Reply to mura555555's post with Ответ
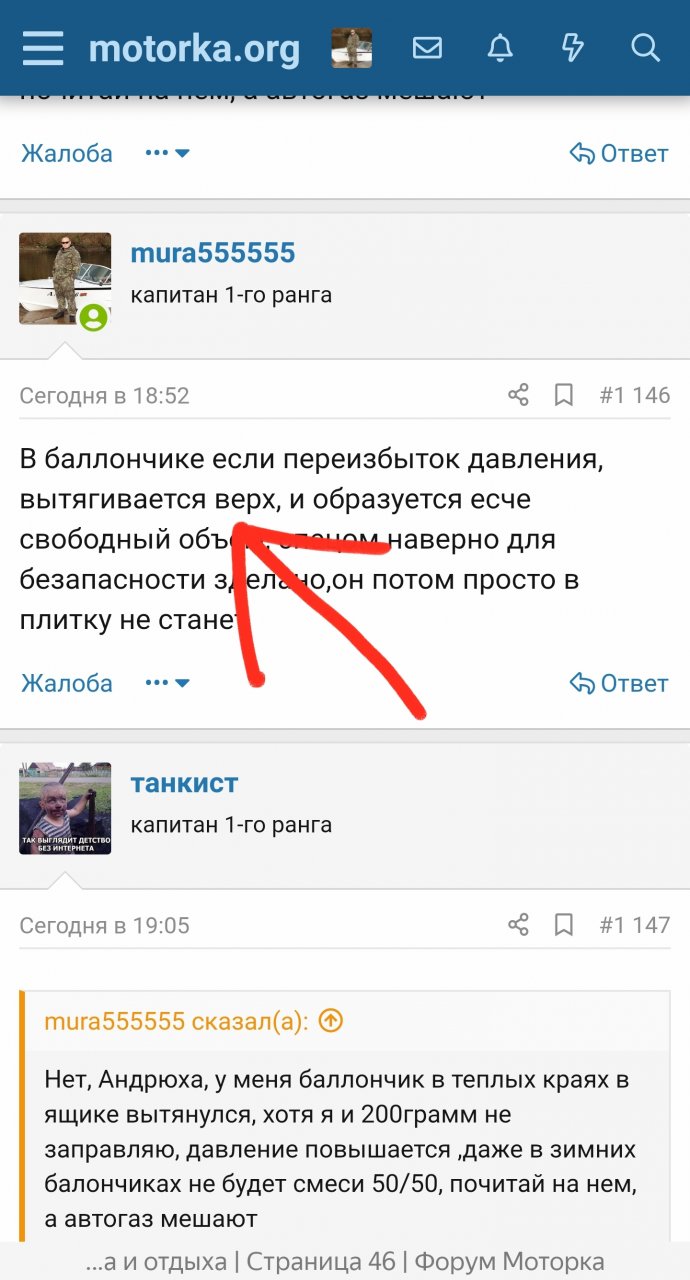Image resolution: width=690 pixels, height=1280 pixels. (618, 684)
